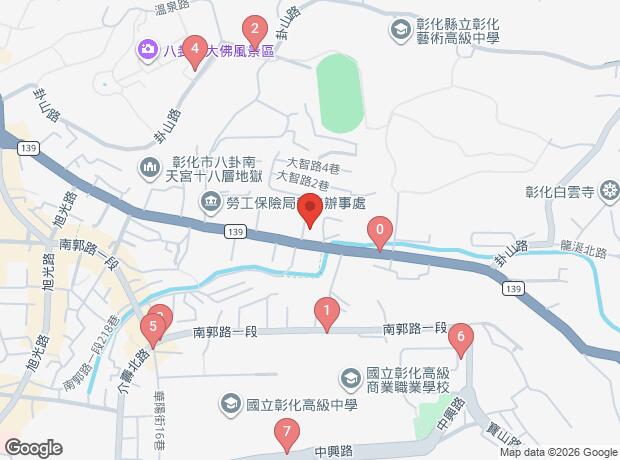620x460 pixels.
Task: Open map marker number 6
Action: 461,341
